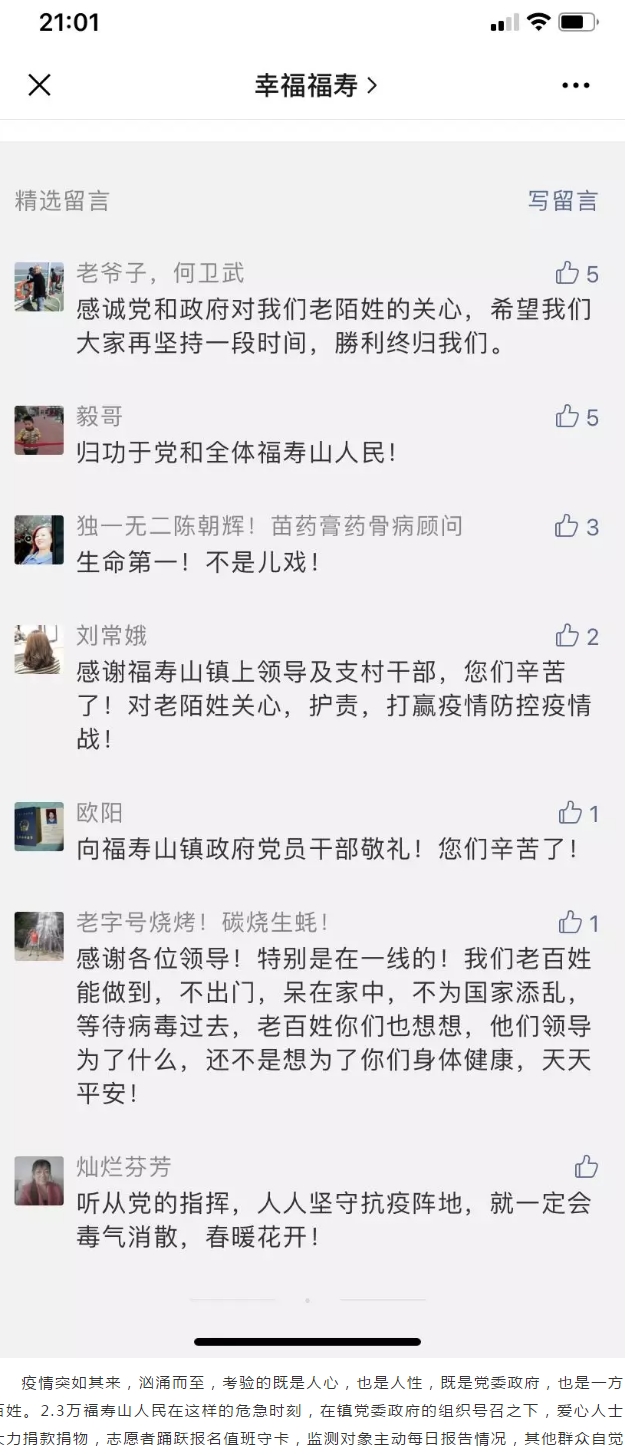The image size is (634, 1455).
Task: Like 灿烂芬芳's comment
Action: tap(586, 1167)
